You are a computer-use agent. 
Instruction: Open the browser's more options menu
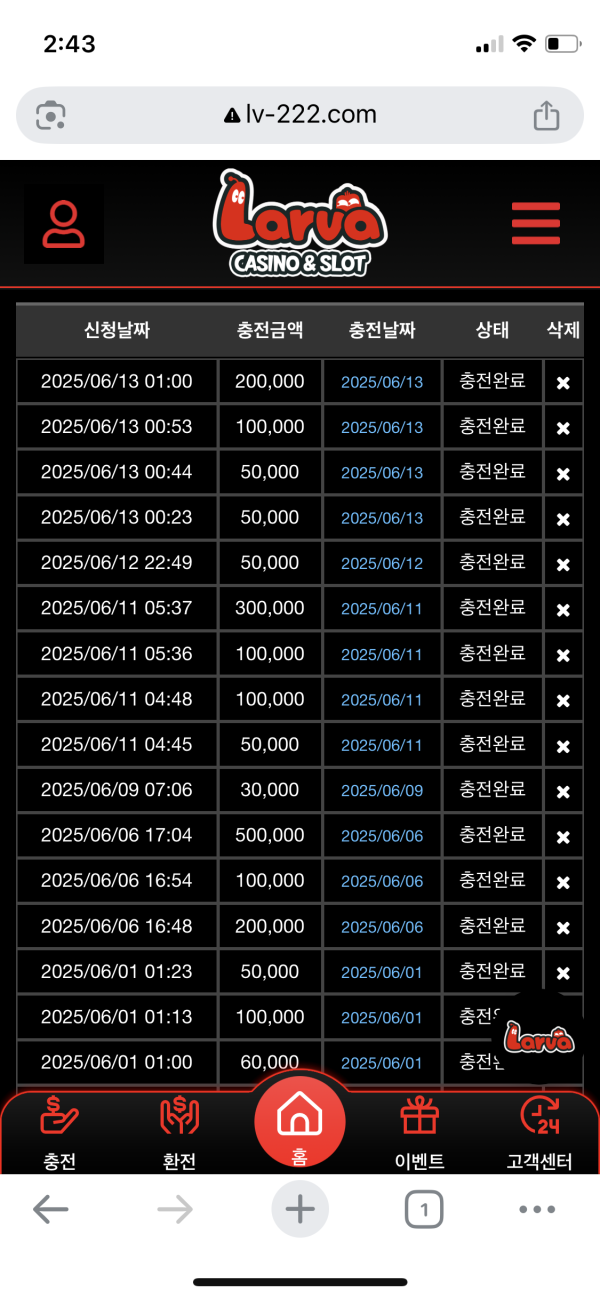tap(537, 1210)
